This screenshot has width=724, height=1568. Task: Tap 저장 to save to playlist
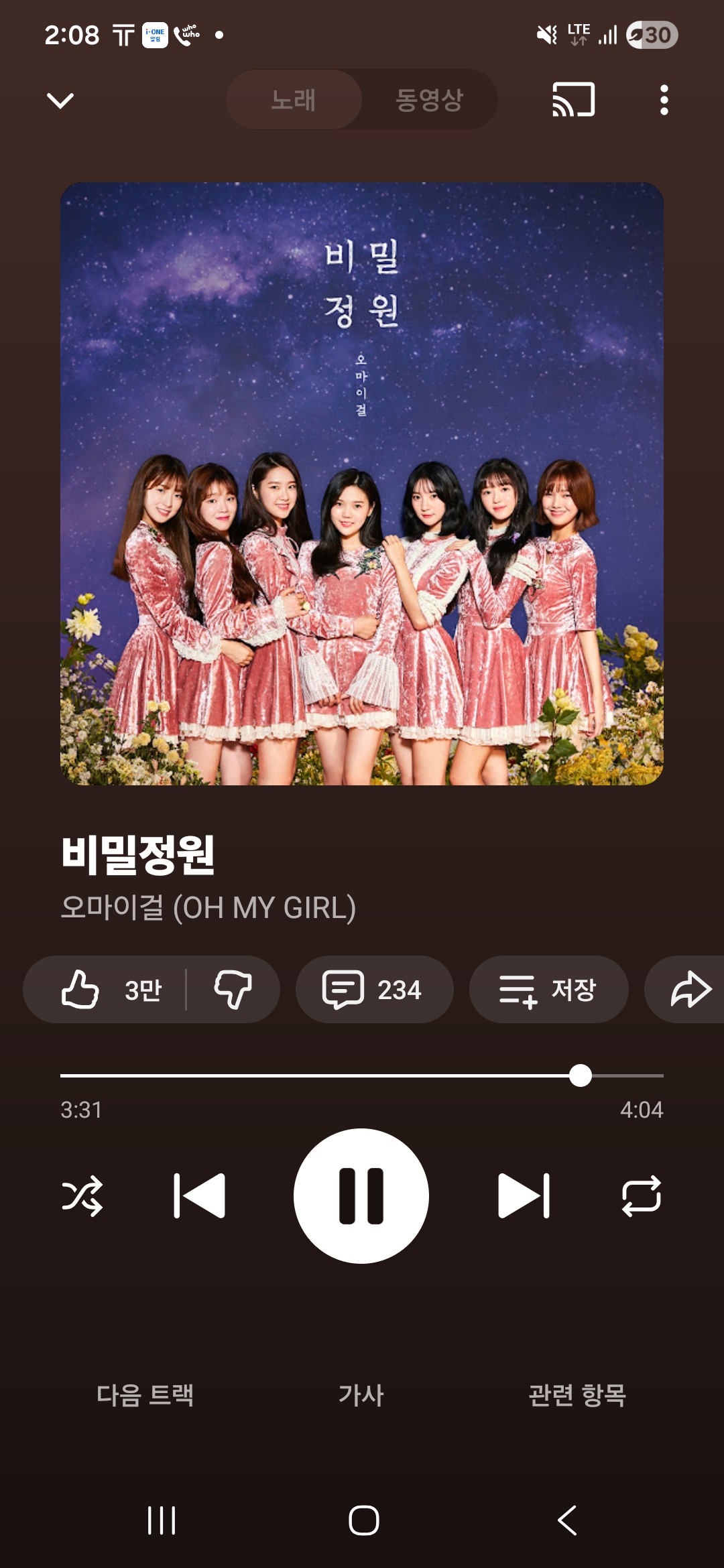(548, 989)
